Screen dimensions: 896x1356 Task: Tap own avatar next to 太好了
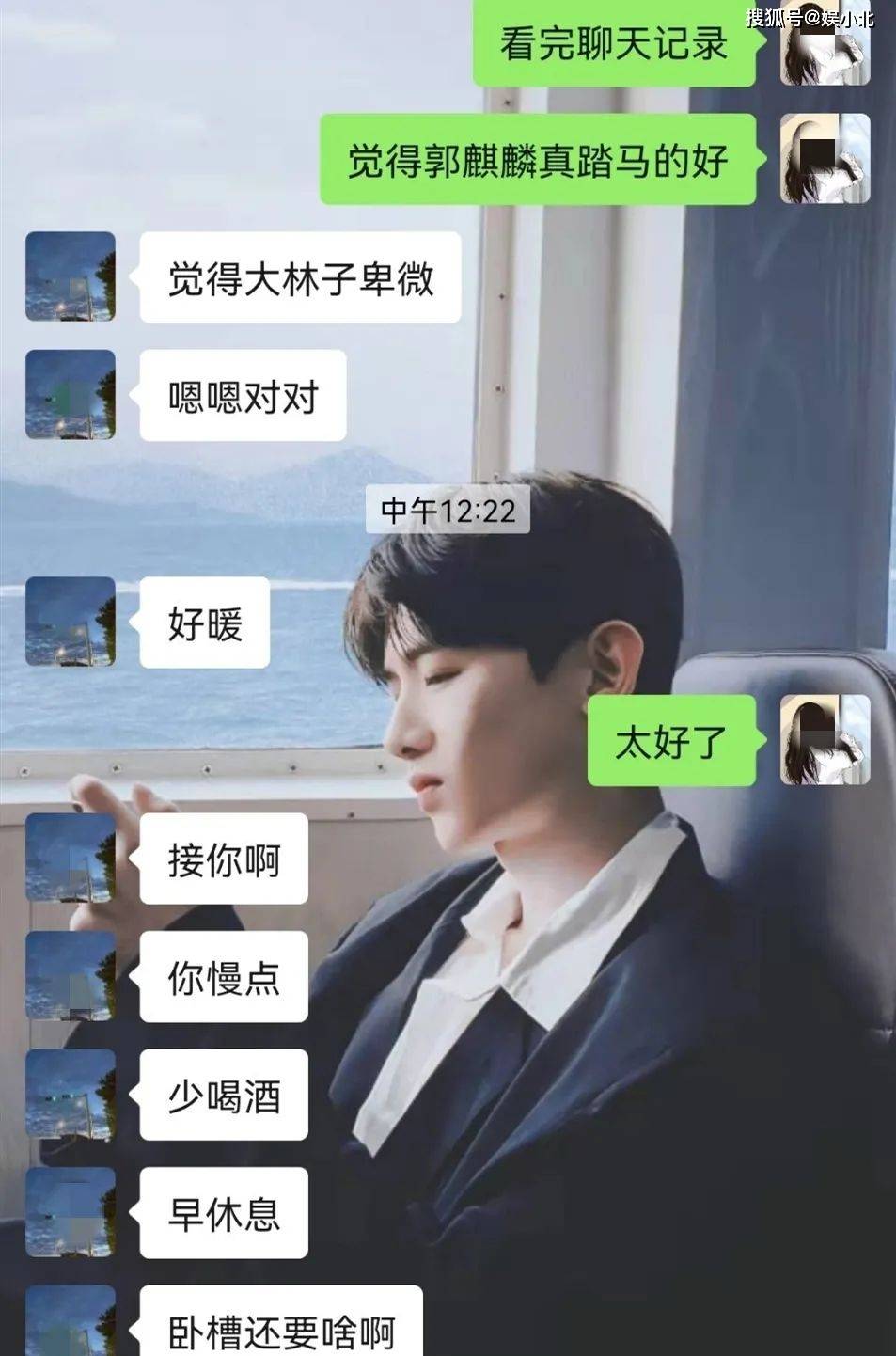tap(825, 740)
